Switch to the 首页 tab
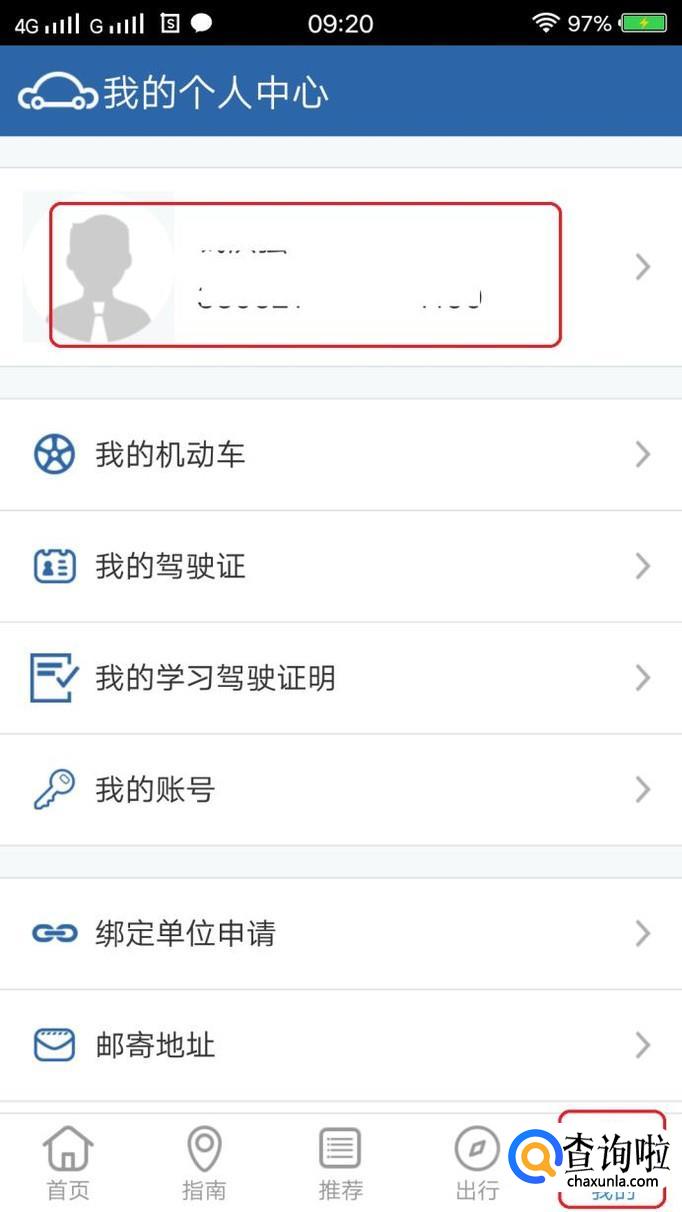 (68, 1163)
